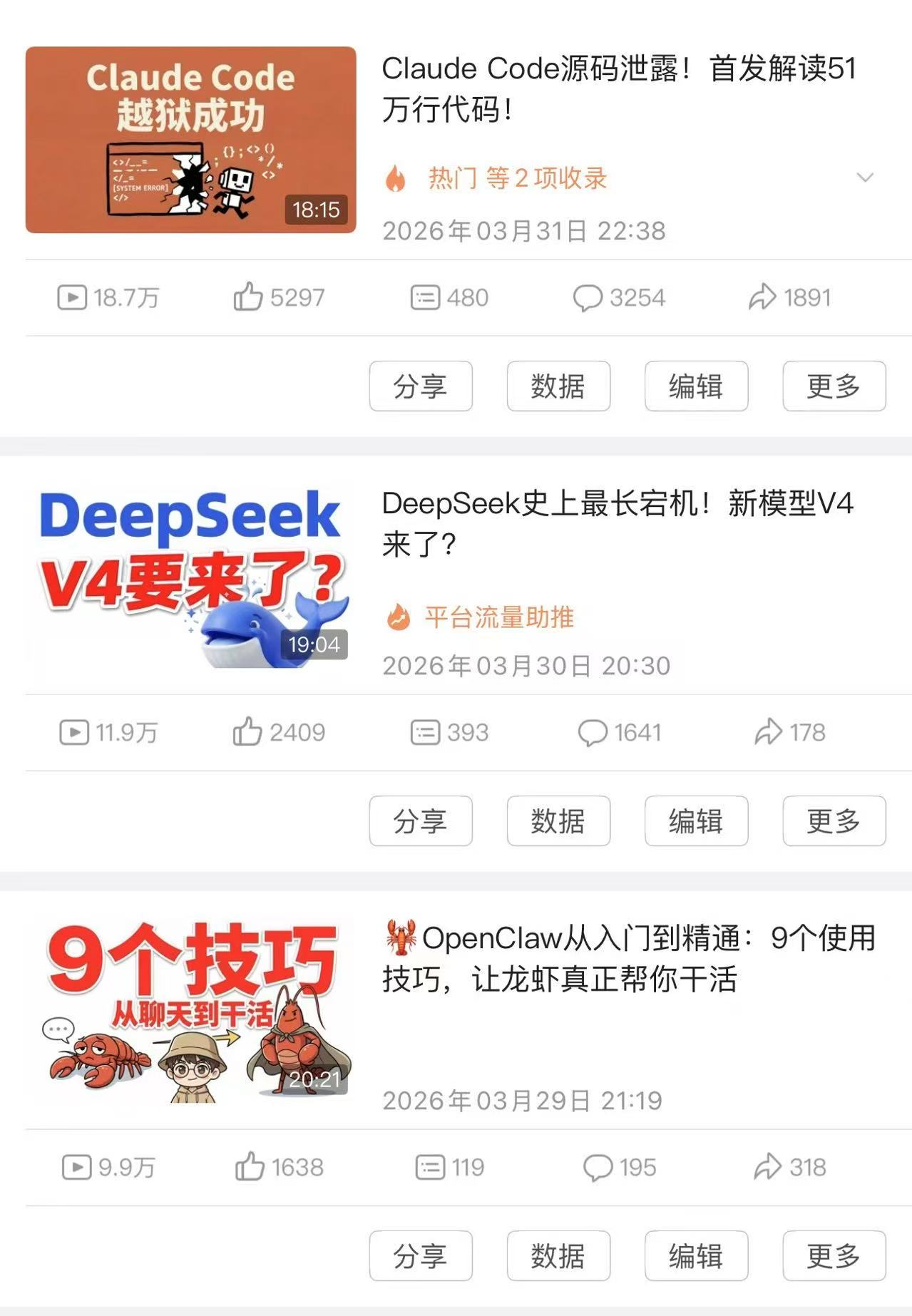Open 更多 menu for DeepSeek V4 video
Viewport: 912px width, 1316px height.
click(x=834, y=821)
